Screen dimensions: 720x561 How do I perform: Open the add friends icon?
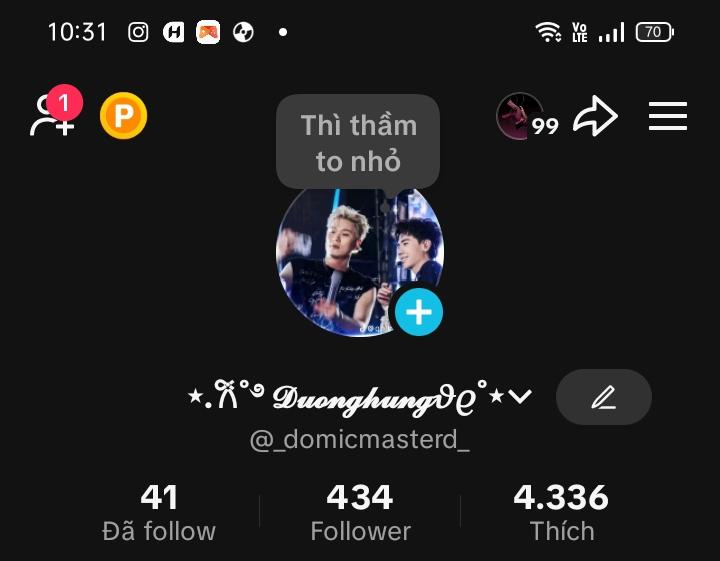click(x=52, y=117)
